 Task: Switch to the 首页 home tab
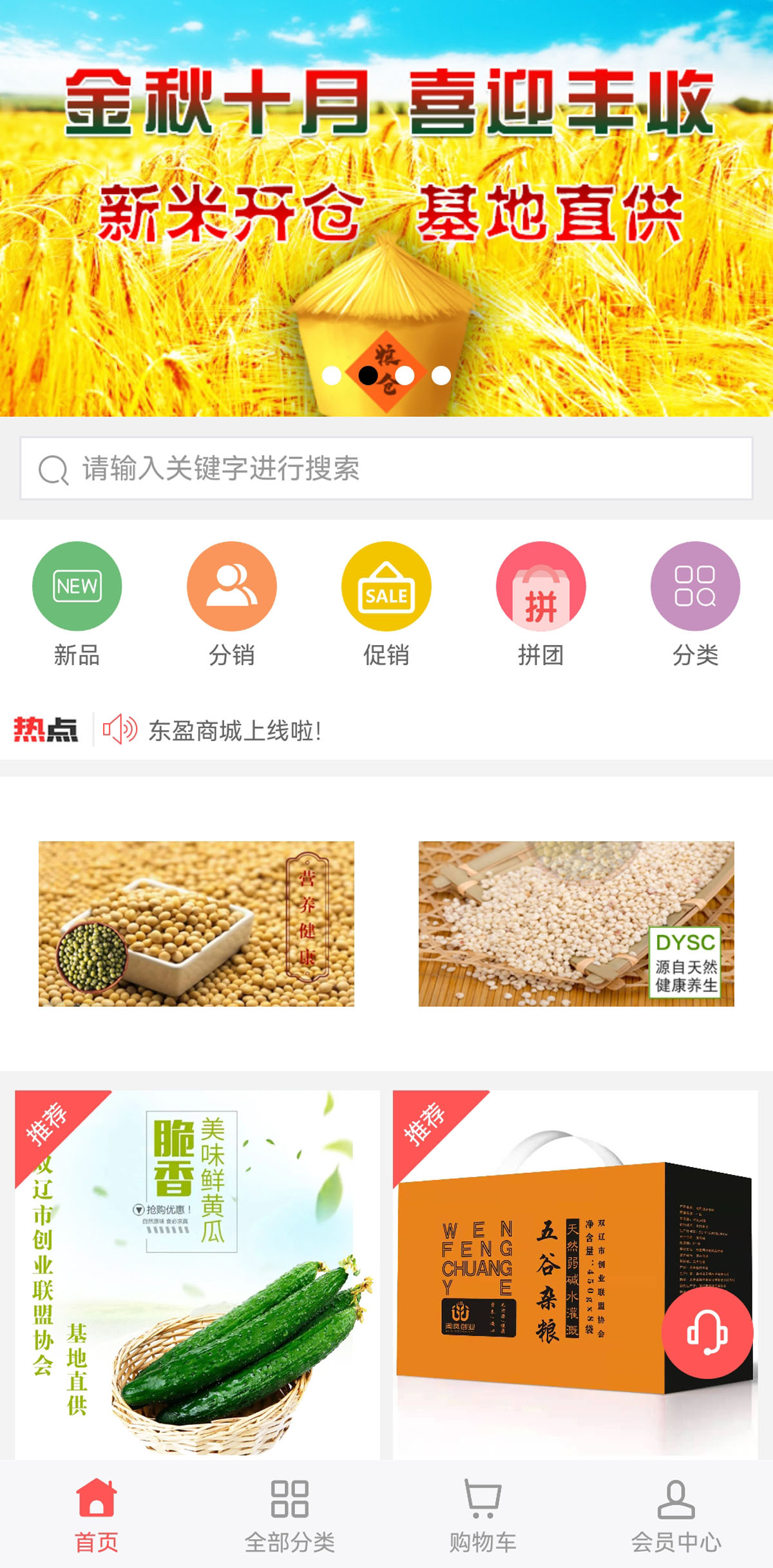point(97,1515)
